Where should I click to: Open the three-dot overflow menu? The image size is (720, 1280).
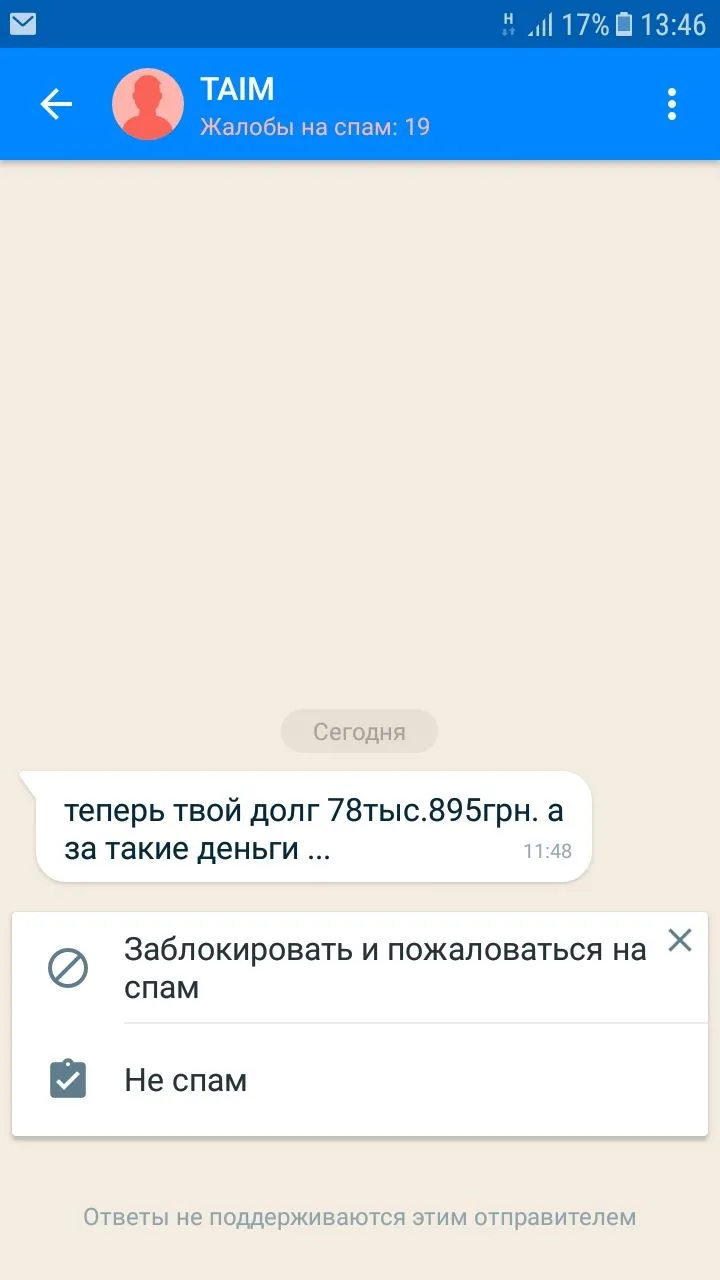coord(672,104)
